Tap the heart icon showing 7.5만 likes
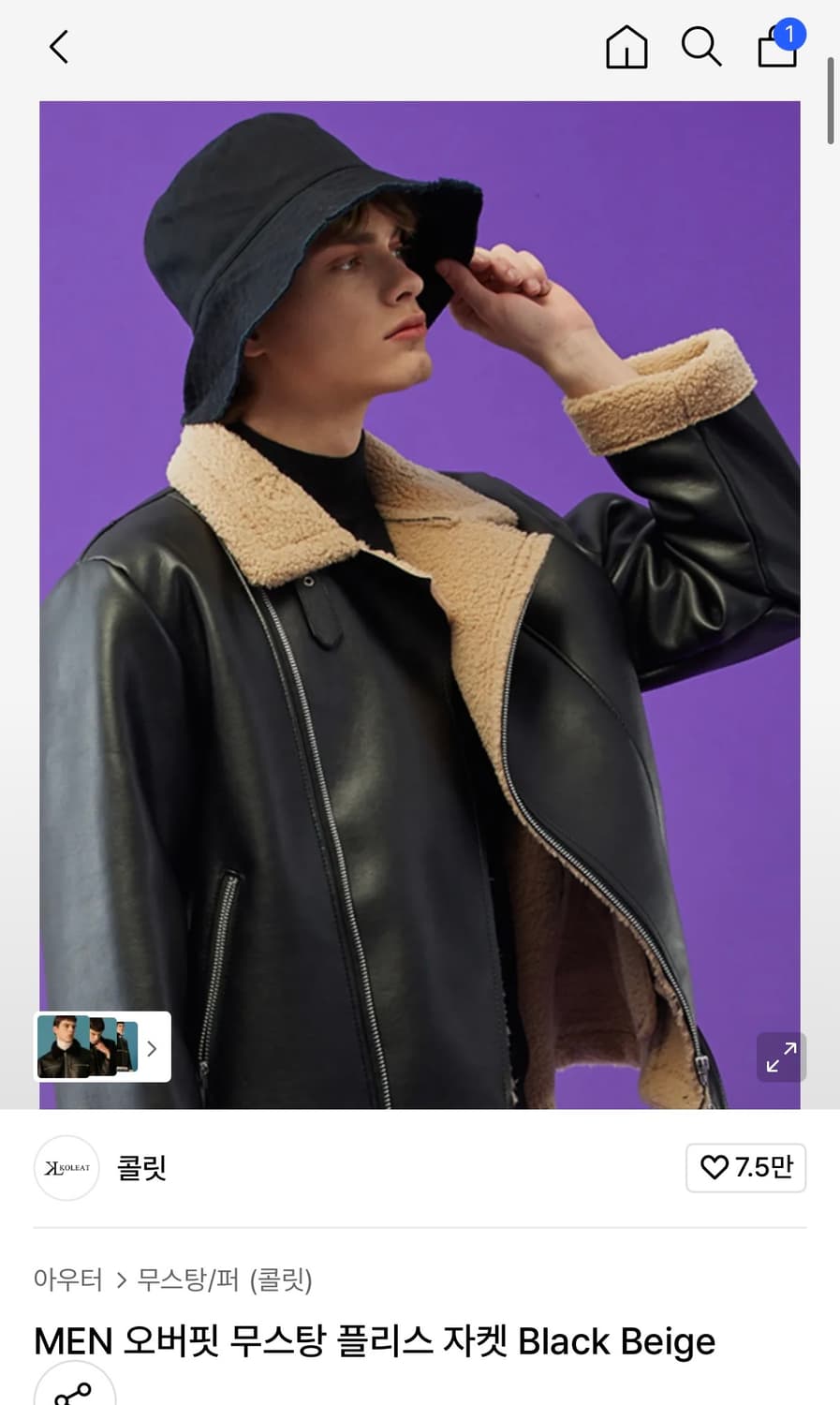 [x=745, y=1168]
